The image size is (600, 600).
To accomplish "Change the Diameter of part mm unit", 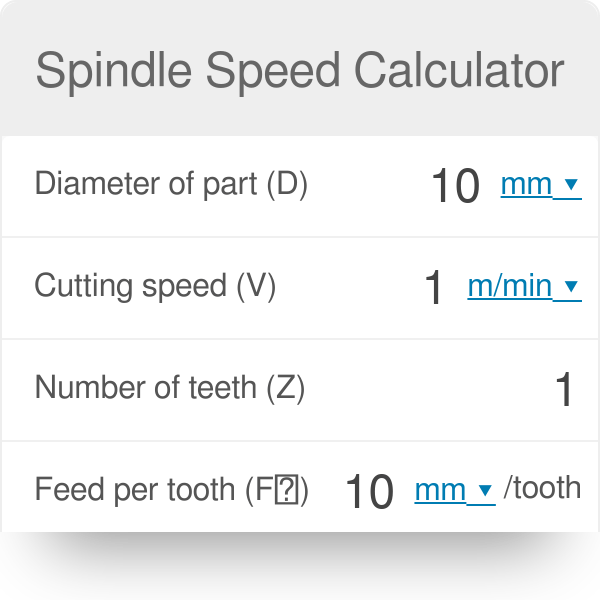I will [x=540, y=185].
